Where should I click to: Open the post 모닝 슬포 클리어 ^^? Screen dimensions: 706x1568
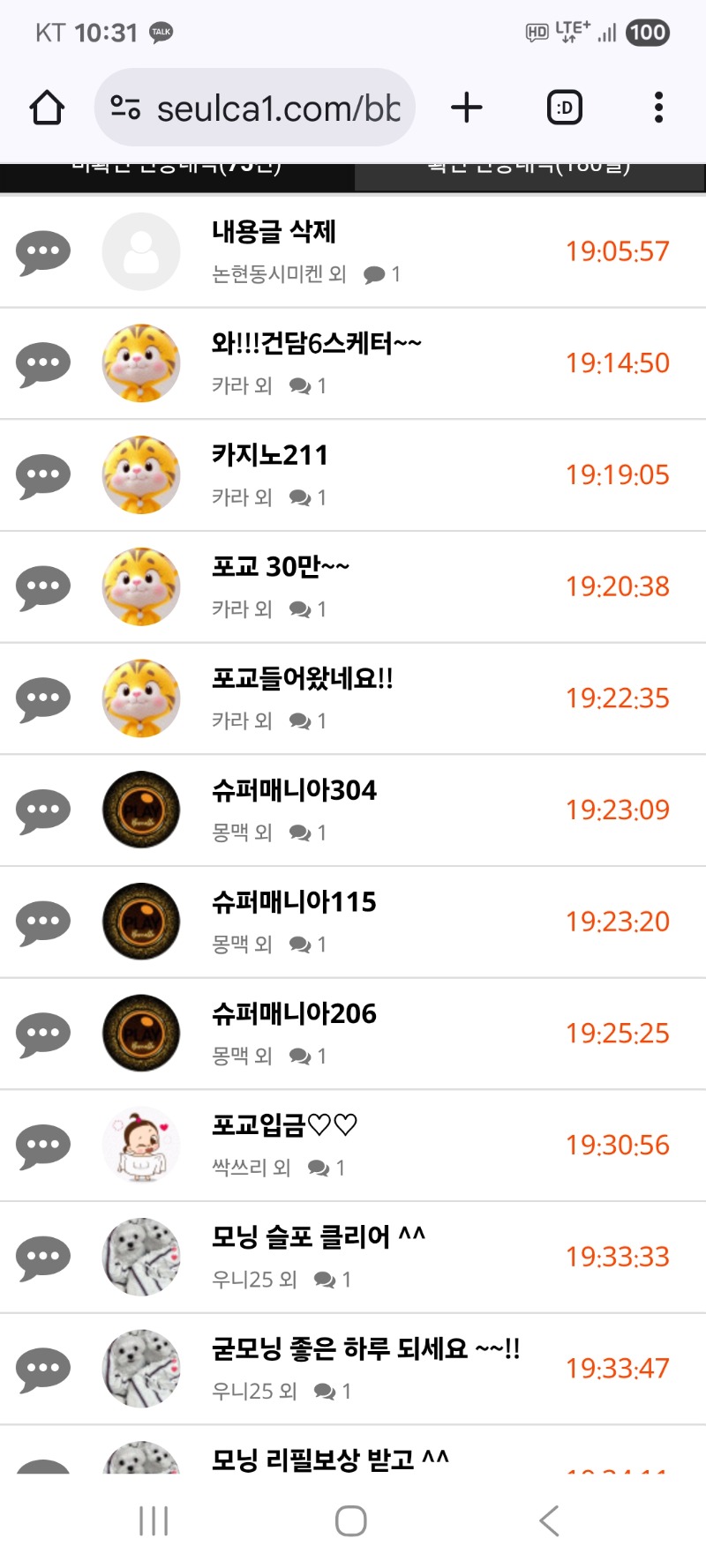[319, 1236]
